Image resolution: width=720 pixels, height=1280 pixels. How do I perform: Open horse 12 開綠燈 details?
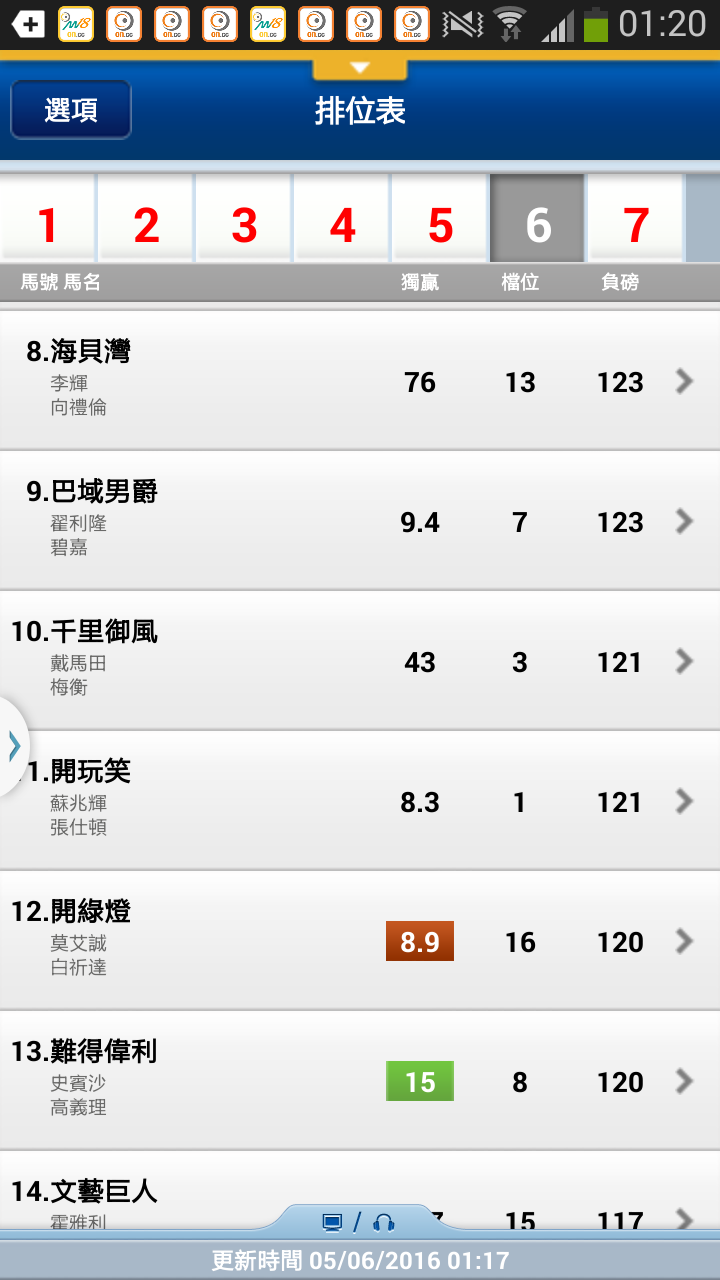click(x=360, y=940)
